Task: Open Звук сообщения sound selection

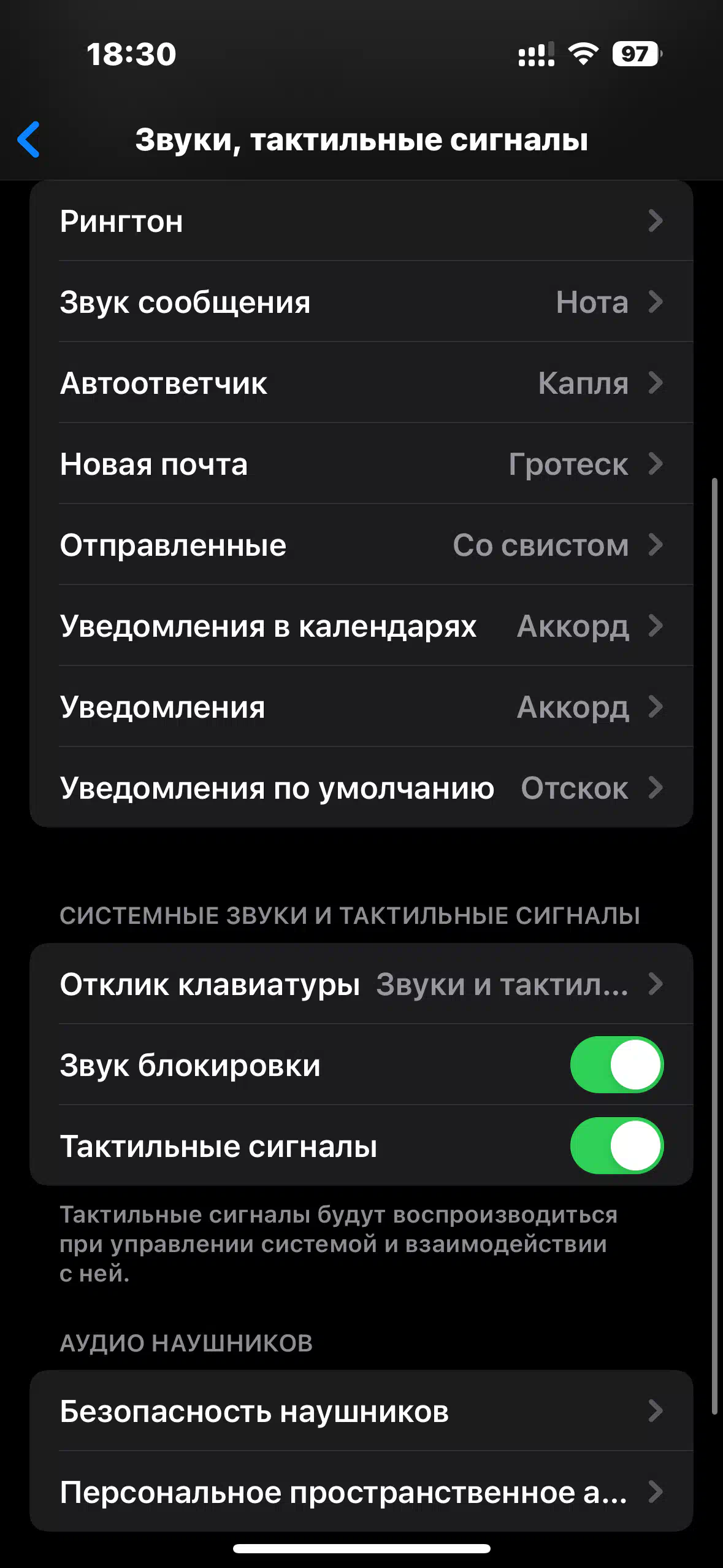Action: (x=361, y=301)
